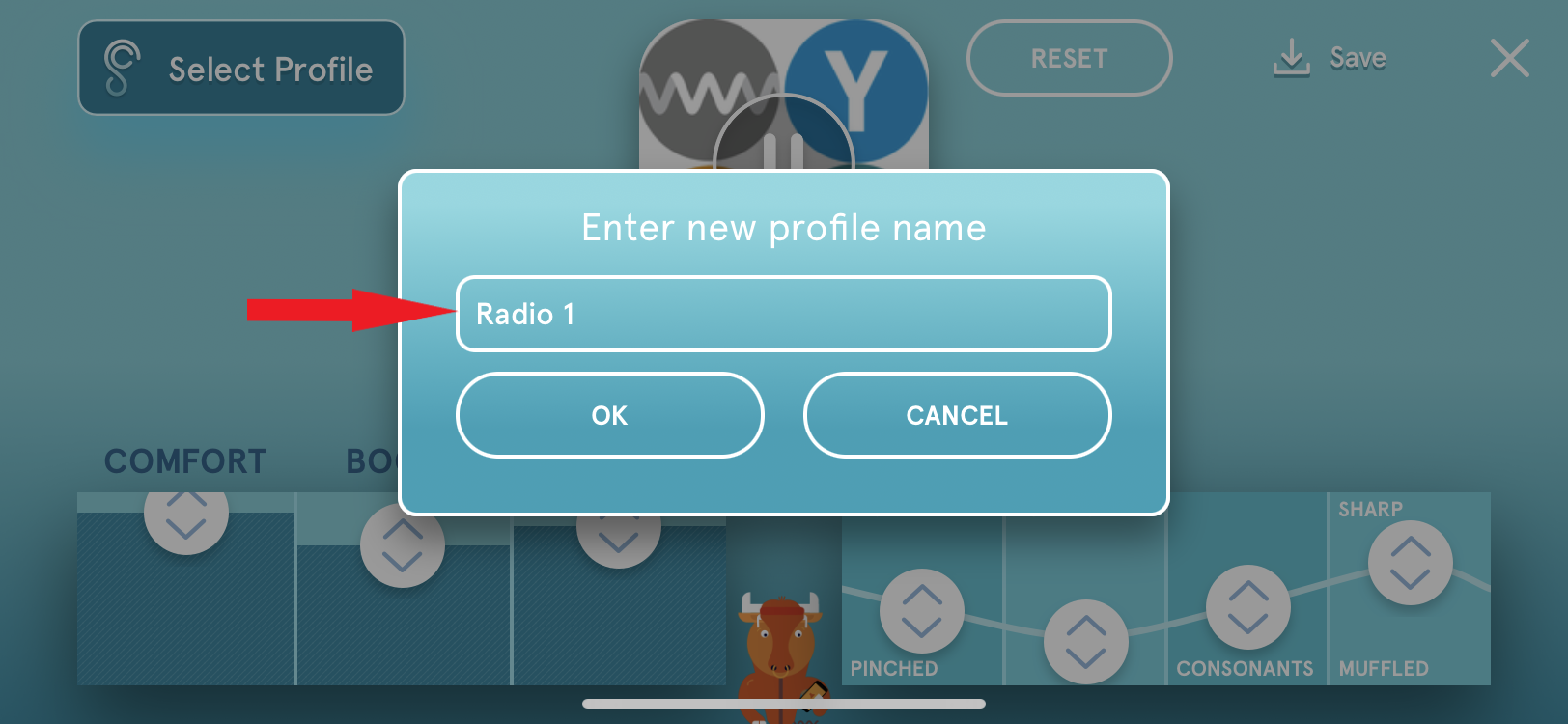Adjust the CONSONANTS stepper handle

1247,607
